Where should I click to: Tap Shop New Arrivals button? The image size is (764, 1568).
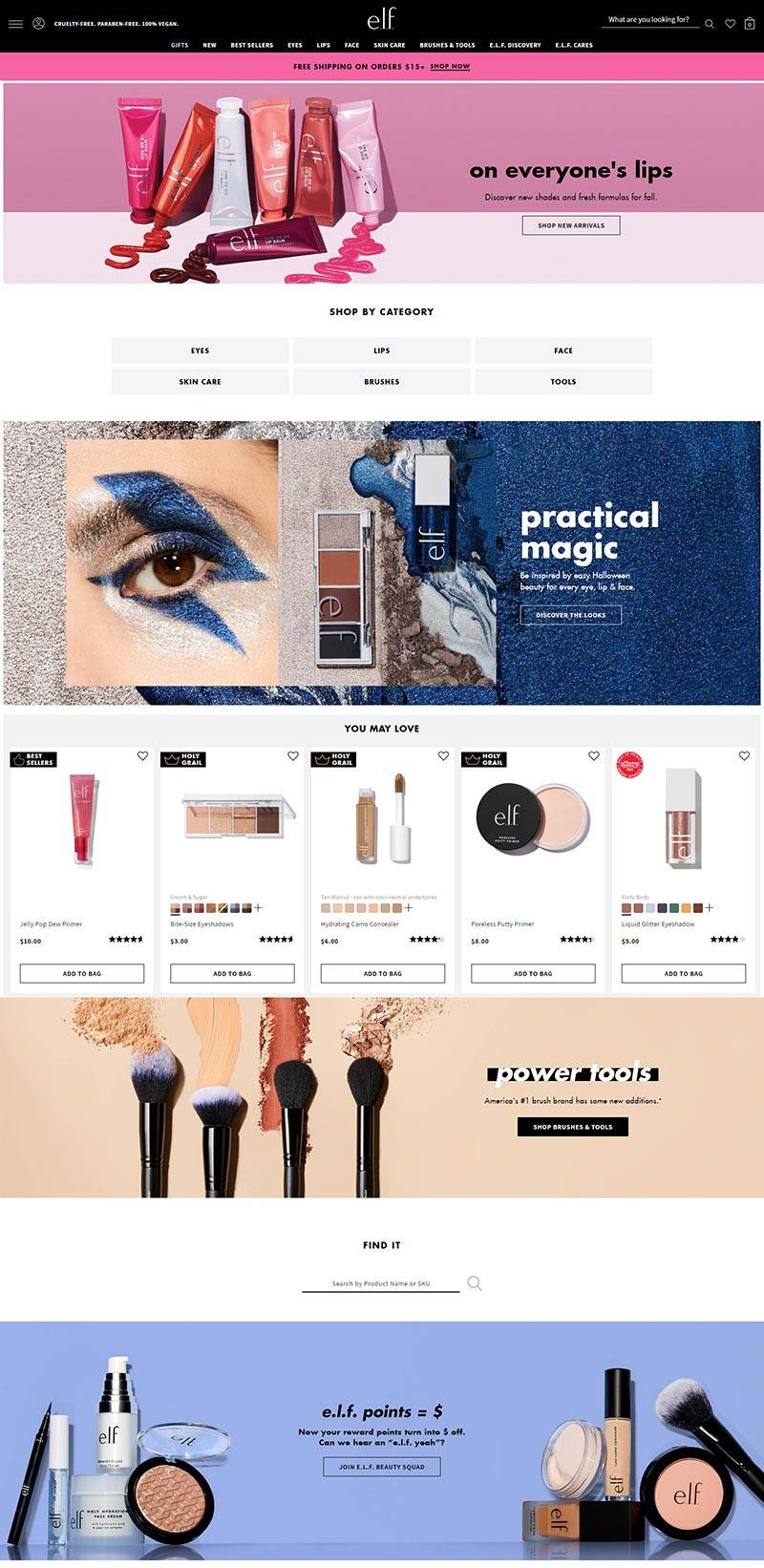[570, 225]
